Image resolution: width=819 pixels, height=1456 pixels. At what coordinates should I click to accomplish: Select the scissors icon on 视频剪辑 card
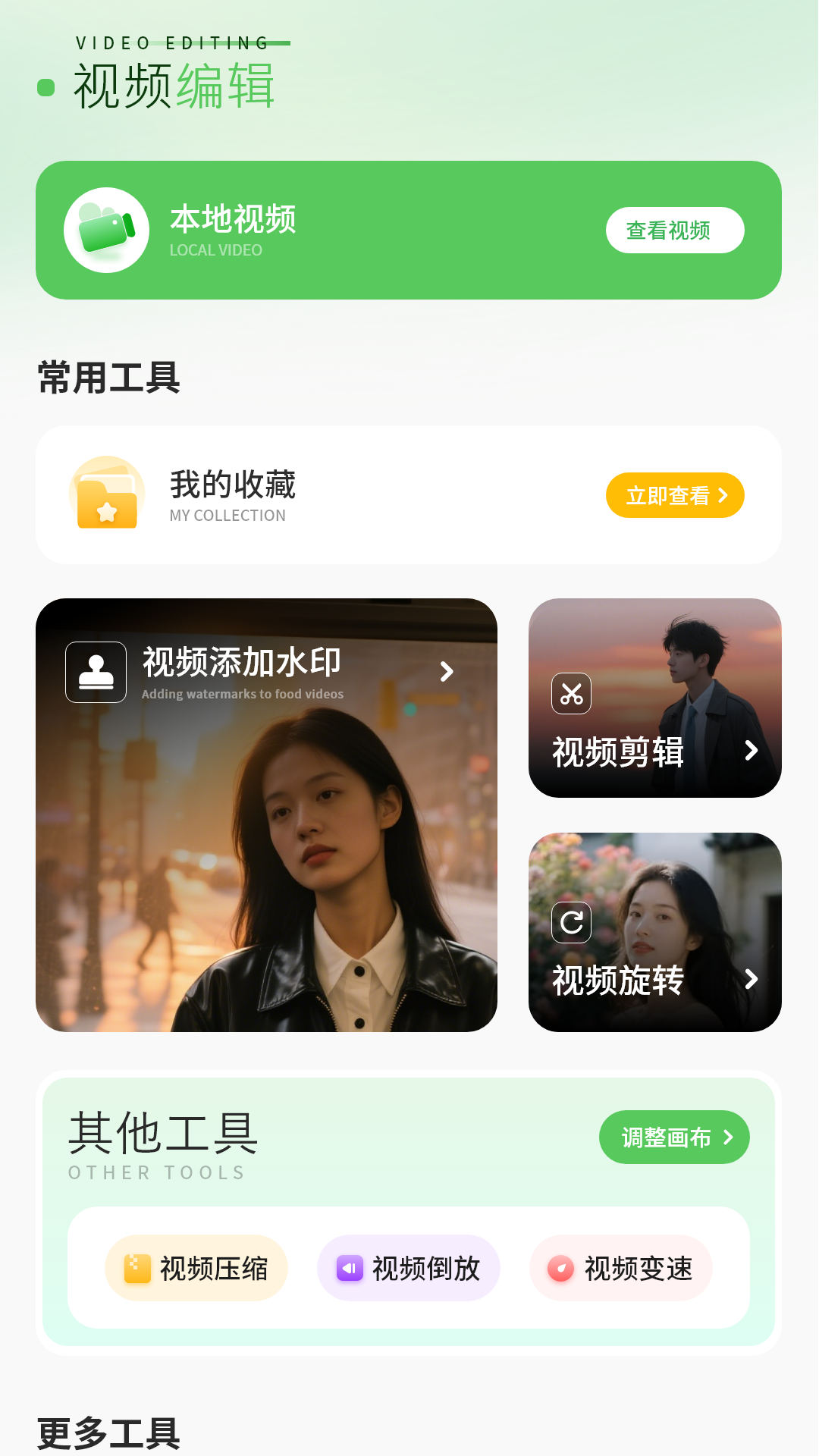coord(571,695)
